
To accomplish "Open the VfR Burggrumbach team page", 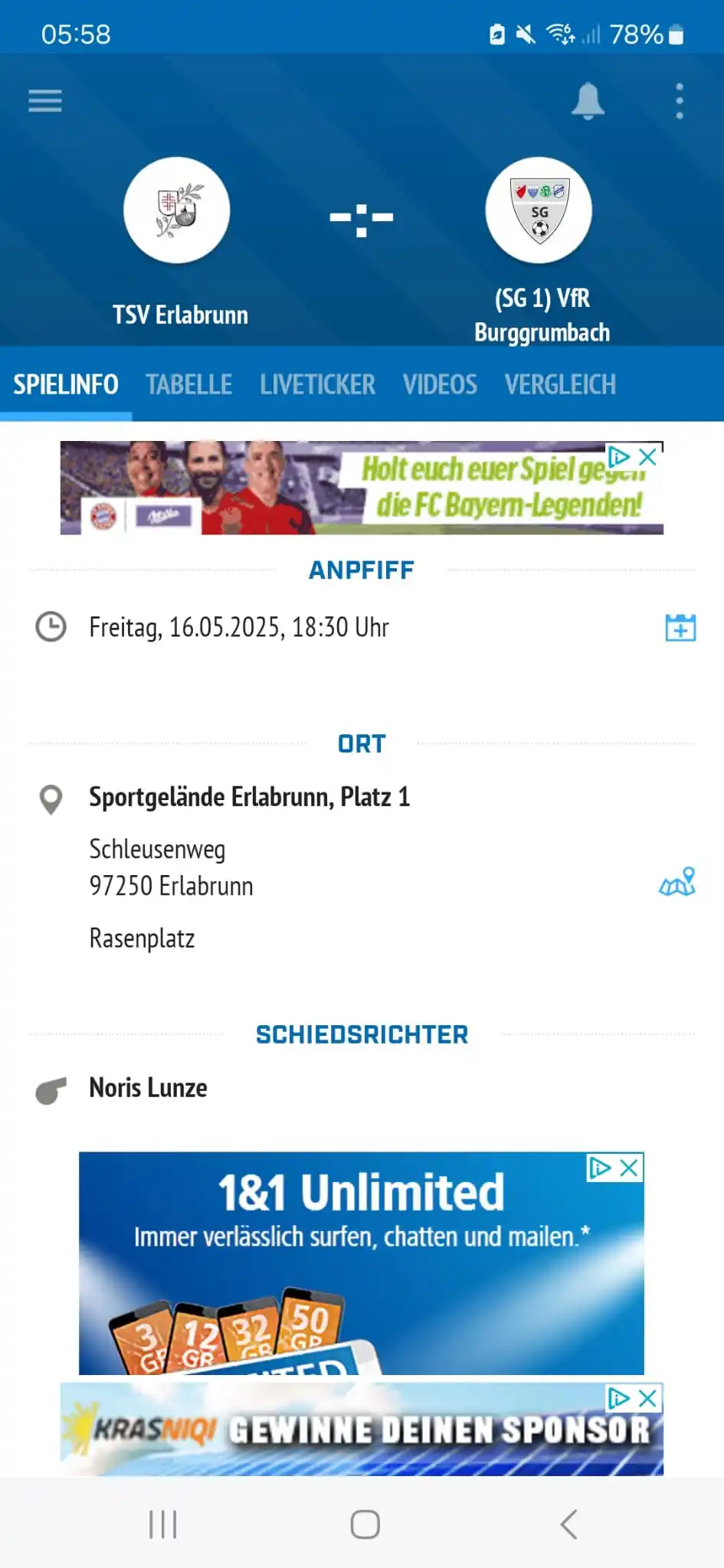I will (x=539, y=211).
